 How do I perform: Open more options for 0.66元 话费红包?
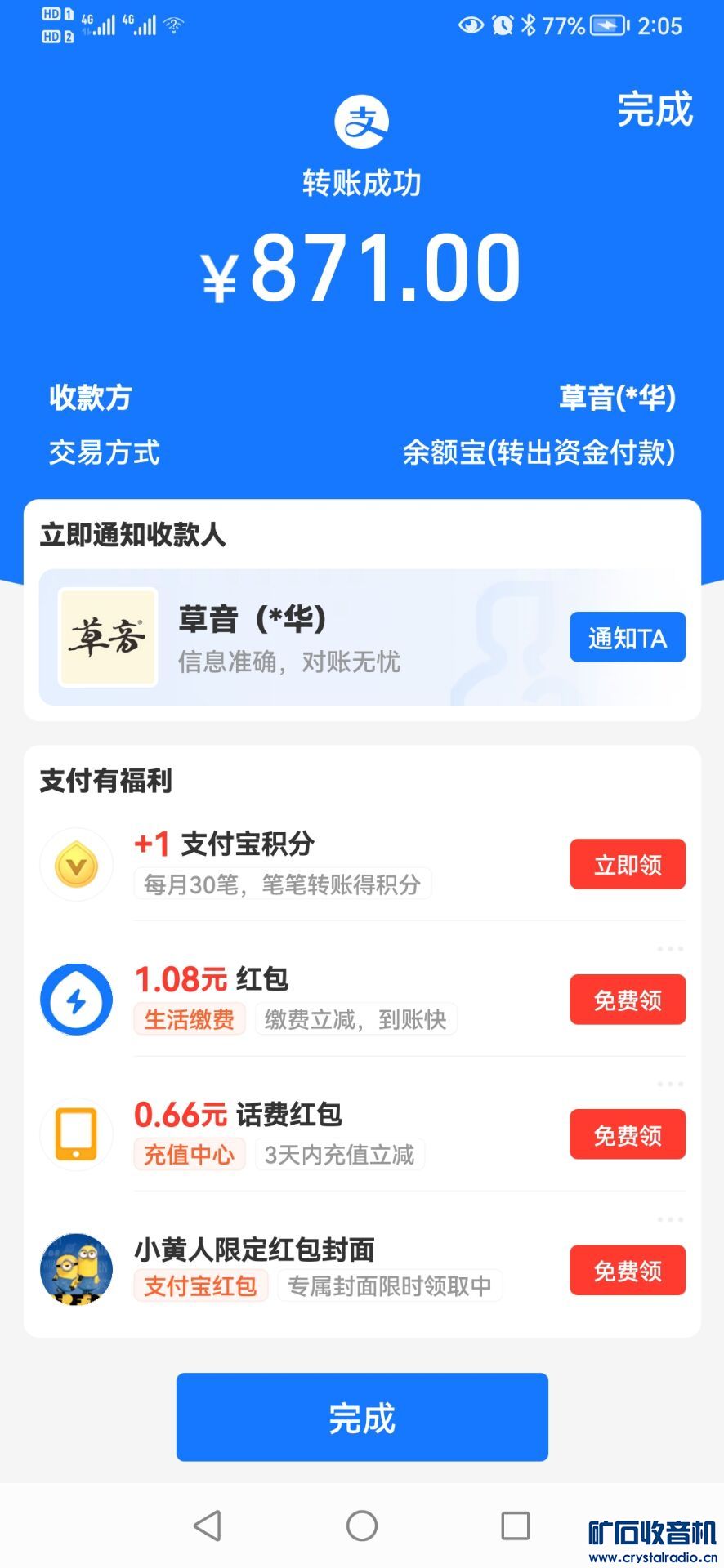point(669,1085)
